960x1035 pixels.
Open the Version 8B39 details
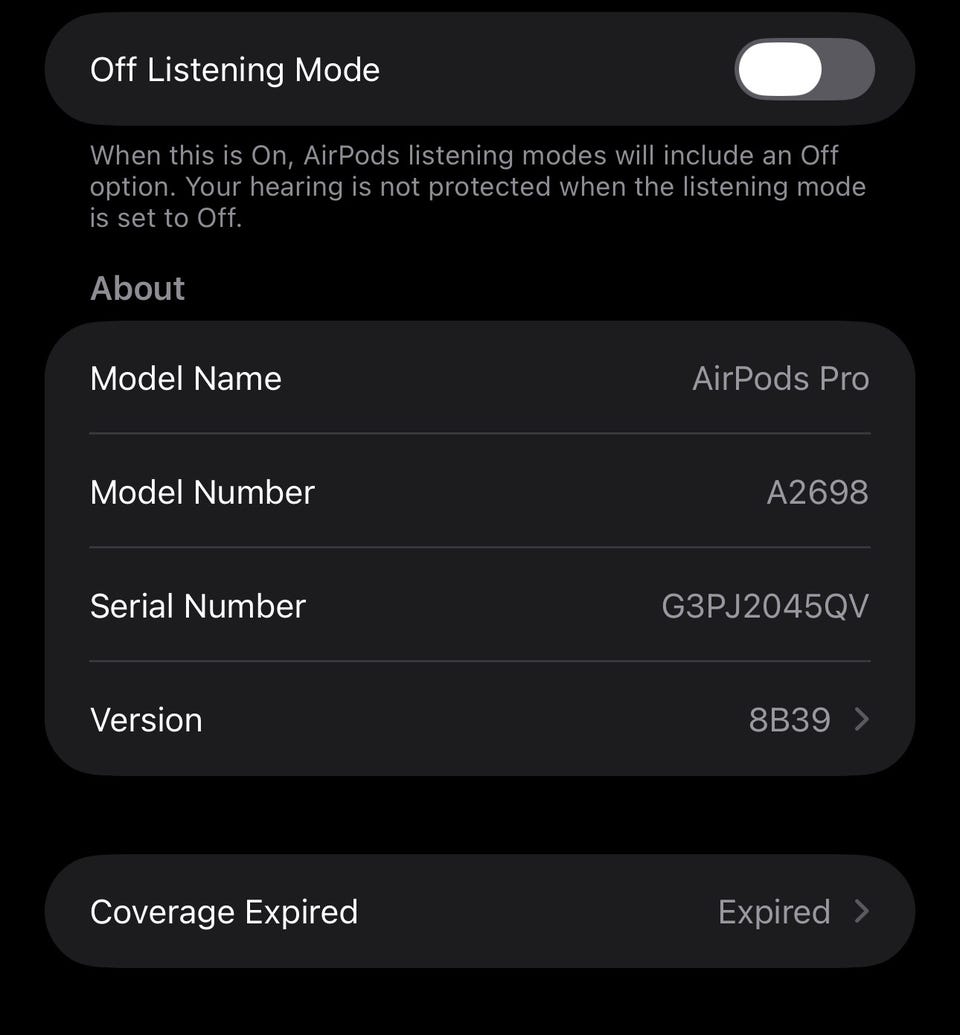click(x=480, y=719)
